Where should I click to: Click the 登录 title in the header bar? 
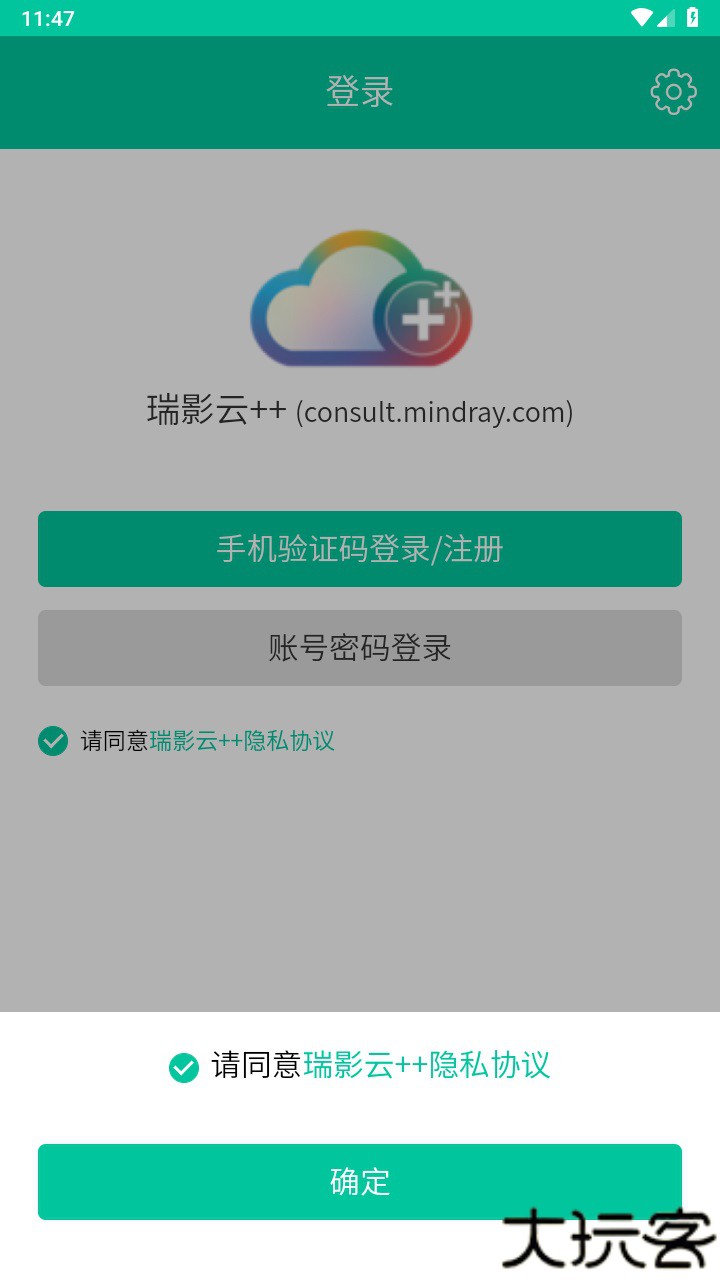click(x=360, y=91)
